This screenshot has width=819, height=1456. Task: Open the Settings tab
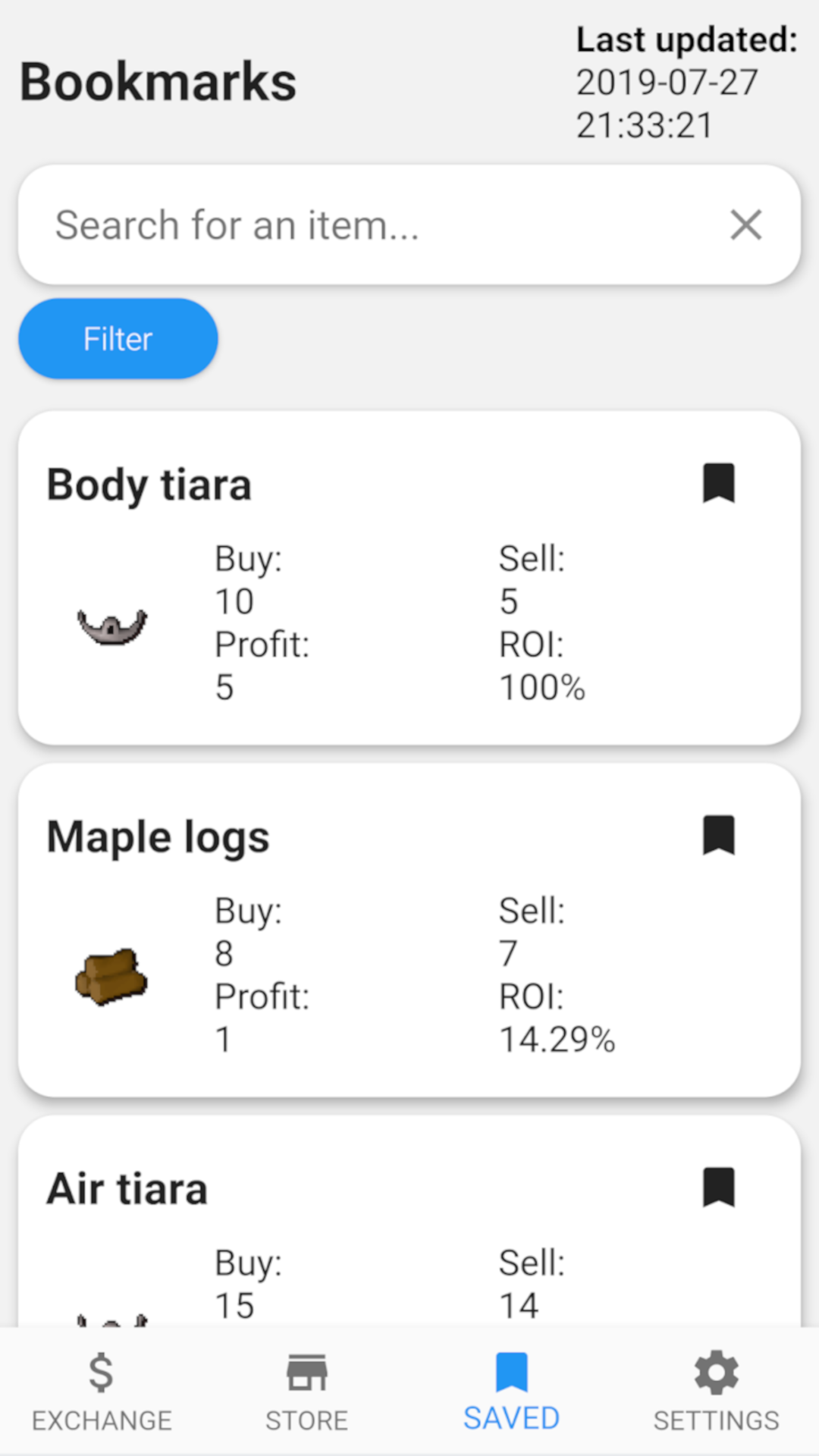(x=717, y=1392)
